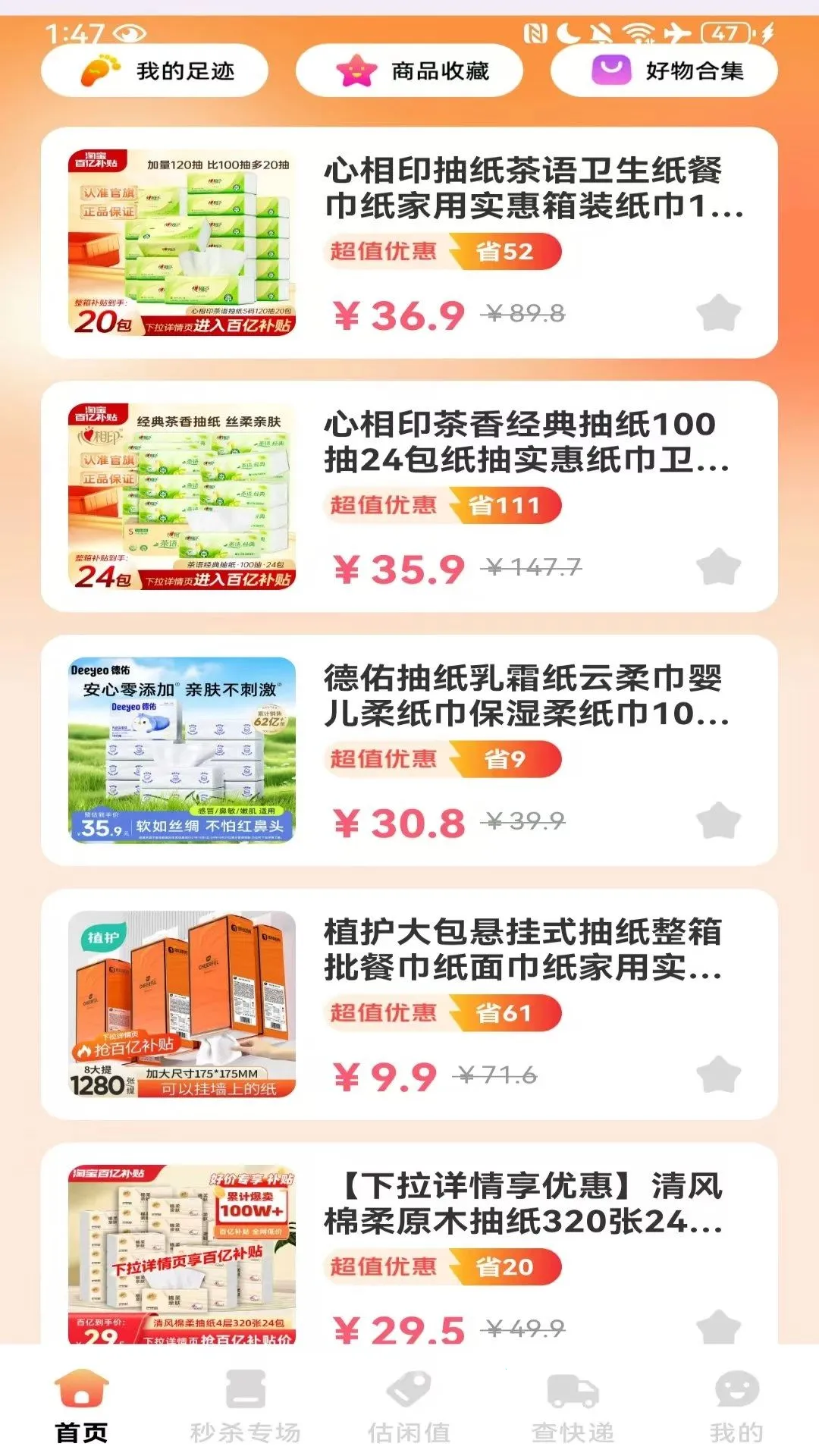Select the 首页 home tab
Image resolution: width=819 pixels, height=1456 pixels.
[82, 1407]
